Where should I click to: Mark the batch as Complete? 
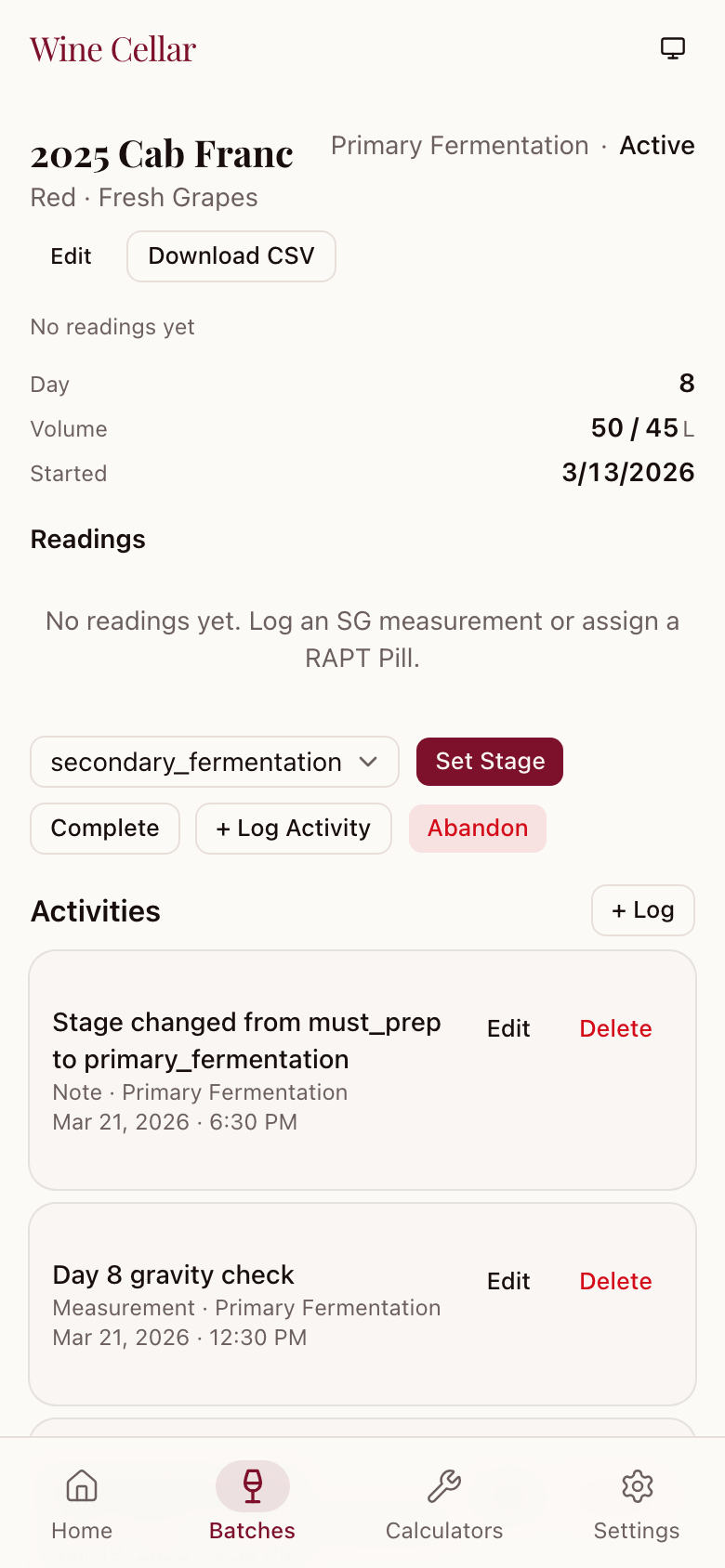tap(104, 828)
